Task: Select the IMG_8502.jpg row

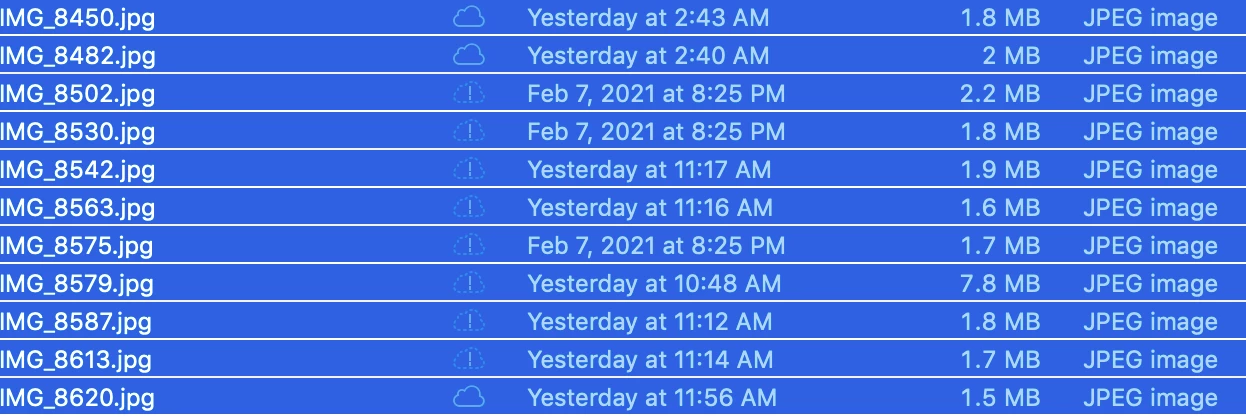Action: (x=78, y=94)
